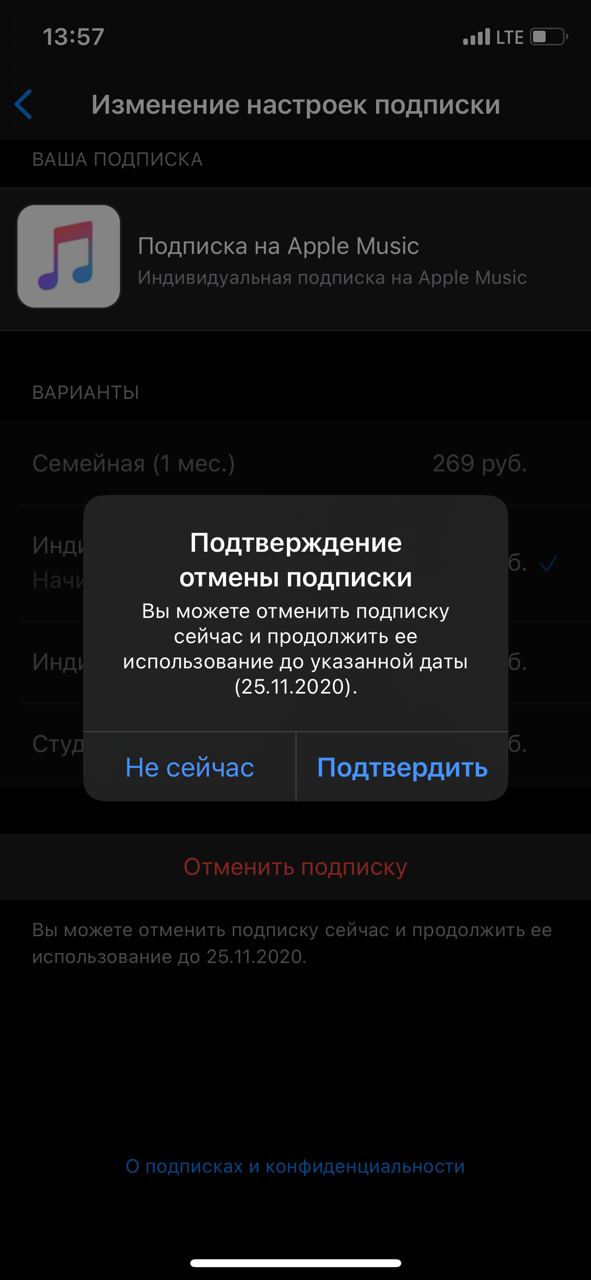This screenshot has height=1280, width=591.
Task: Select the Семейная (1 мес.) plan for 269 руб.
Action: (x=295, y=464)
